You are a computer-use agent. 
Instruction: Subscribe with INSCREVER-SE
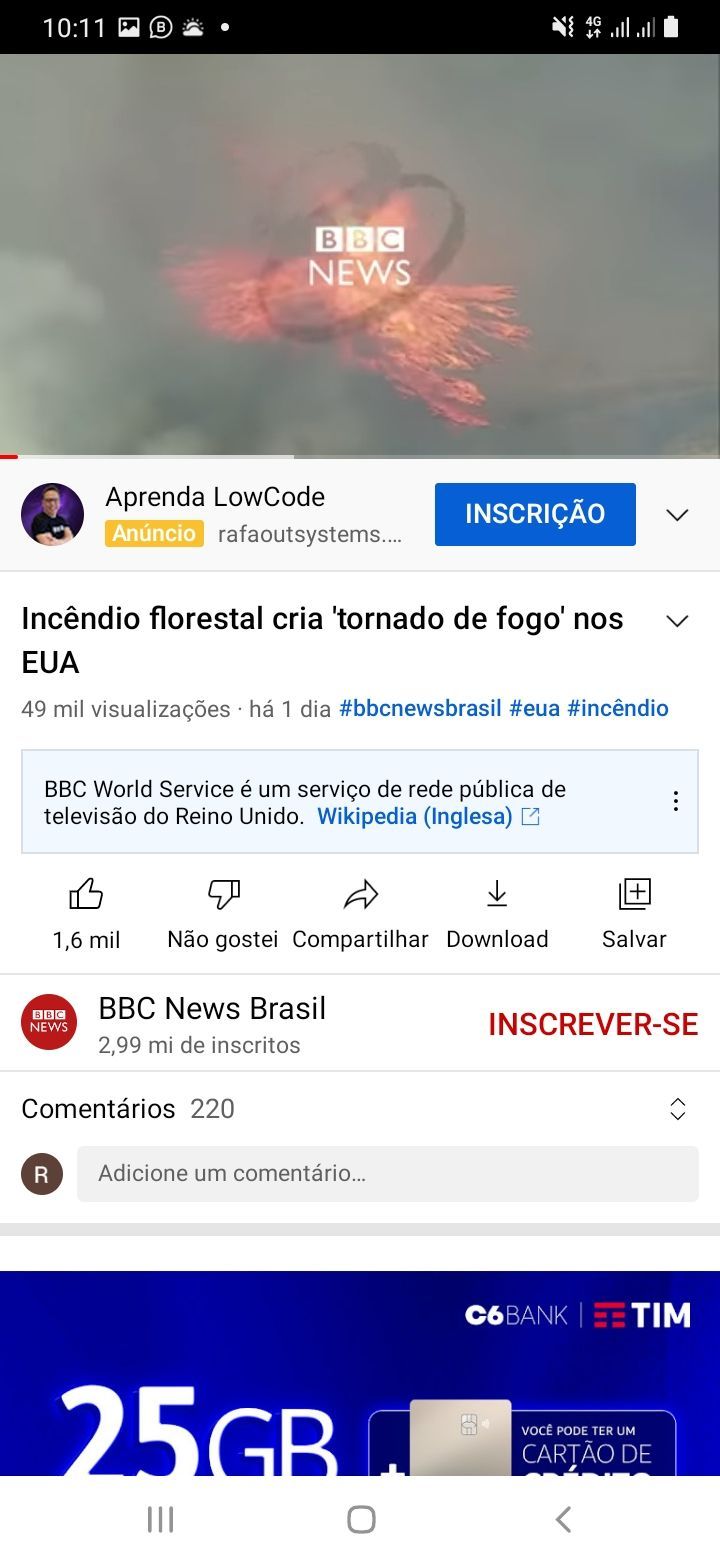593,1024
